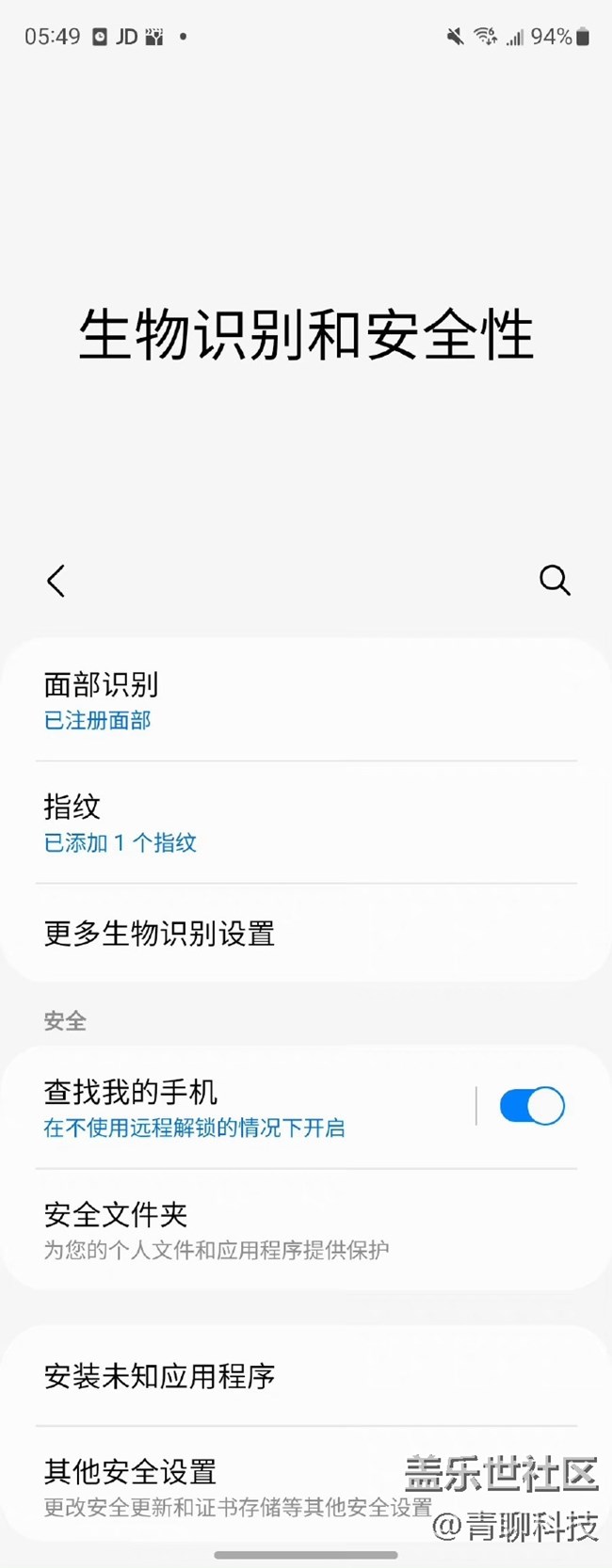Open 安装未知应用程序
612x1568 pixels.
(x=282, y=1376)
